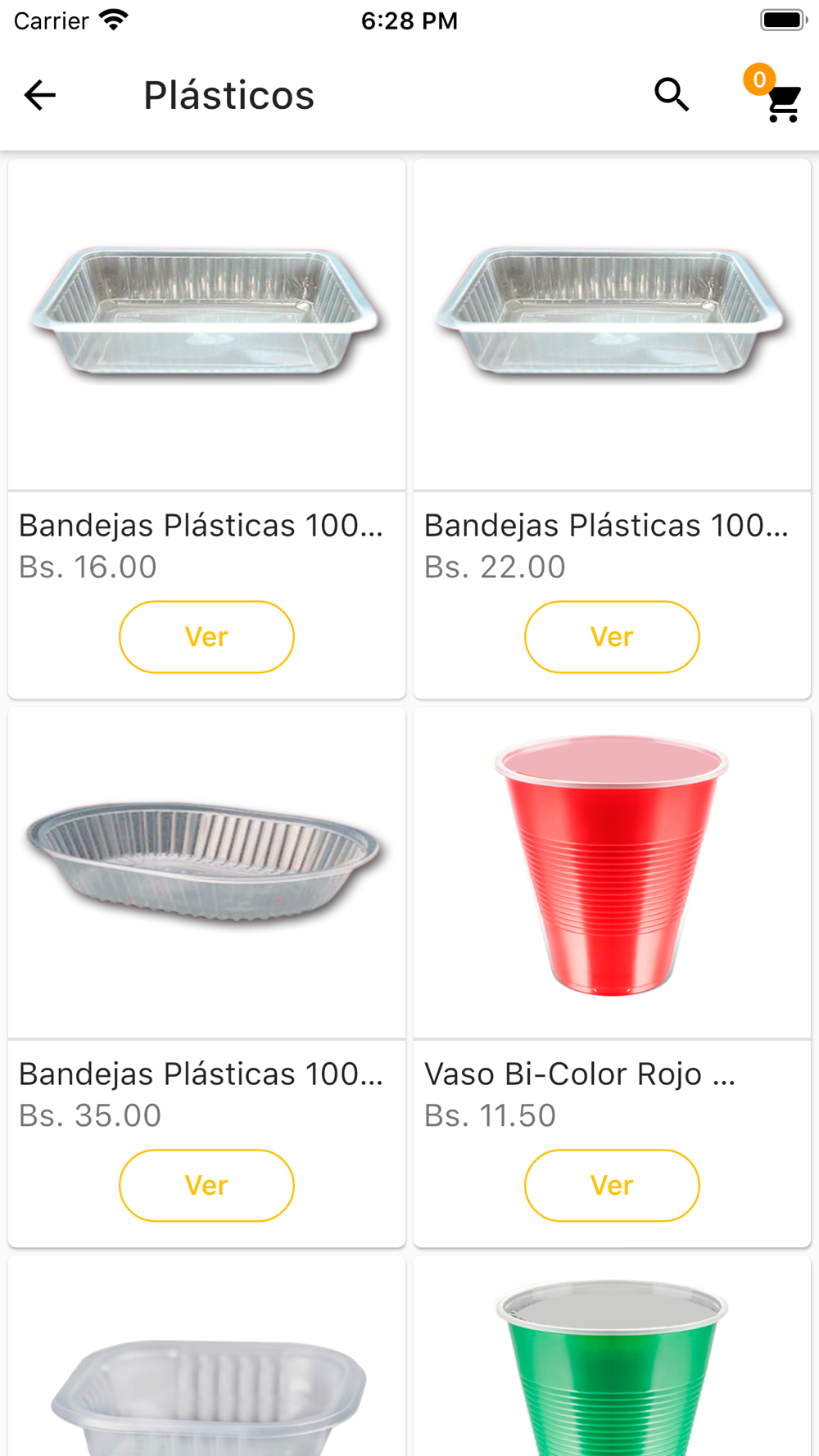Open the Bs. 16.00 tray product image
The height and width of the screenshot is (1456, 819).
point(206,325)
